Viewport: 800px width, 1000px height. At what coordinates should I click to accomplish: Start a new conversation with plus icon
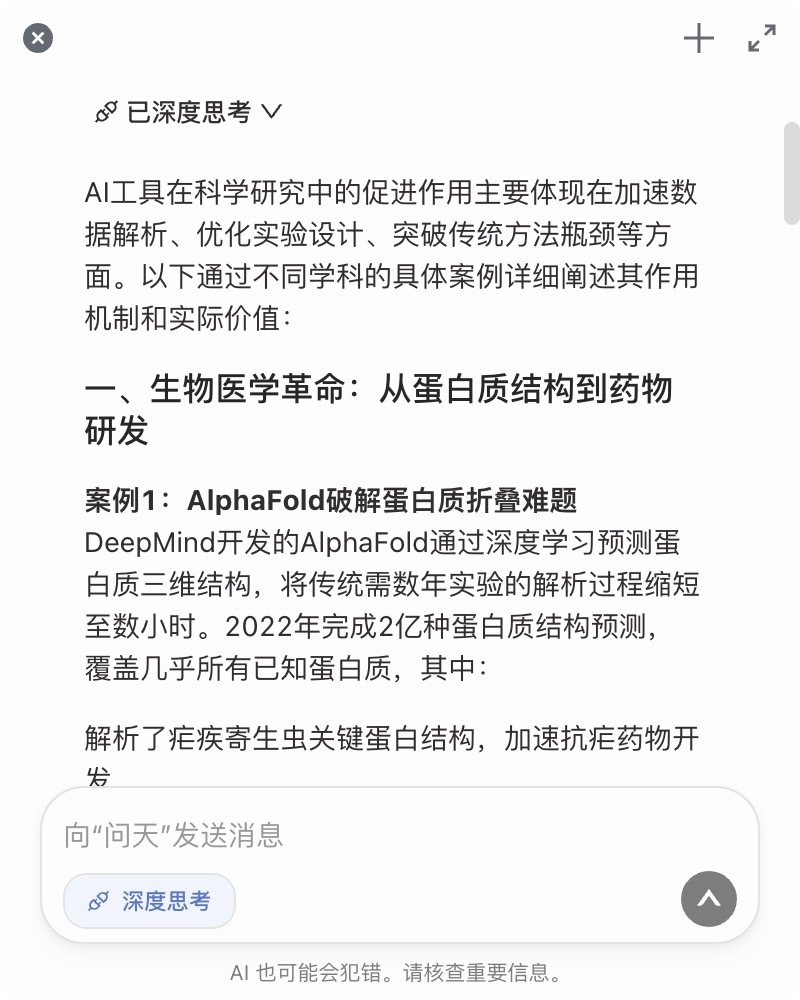click(x=699, y=39)
